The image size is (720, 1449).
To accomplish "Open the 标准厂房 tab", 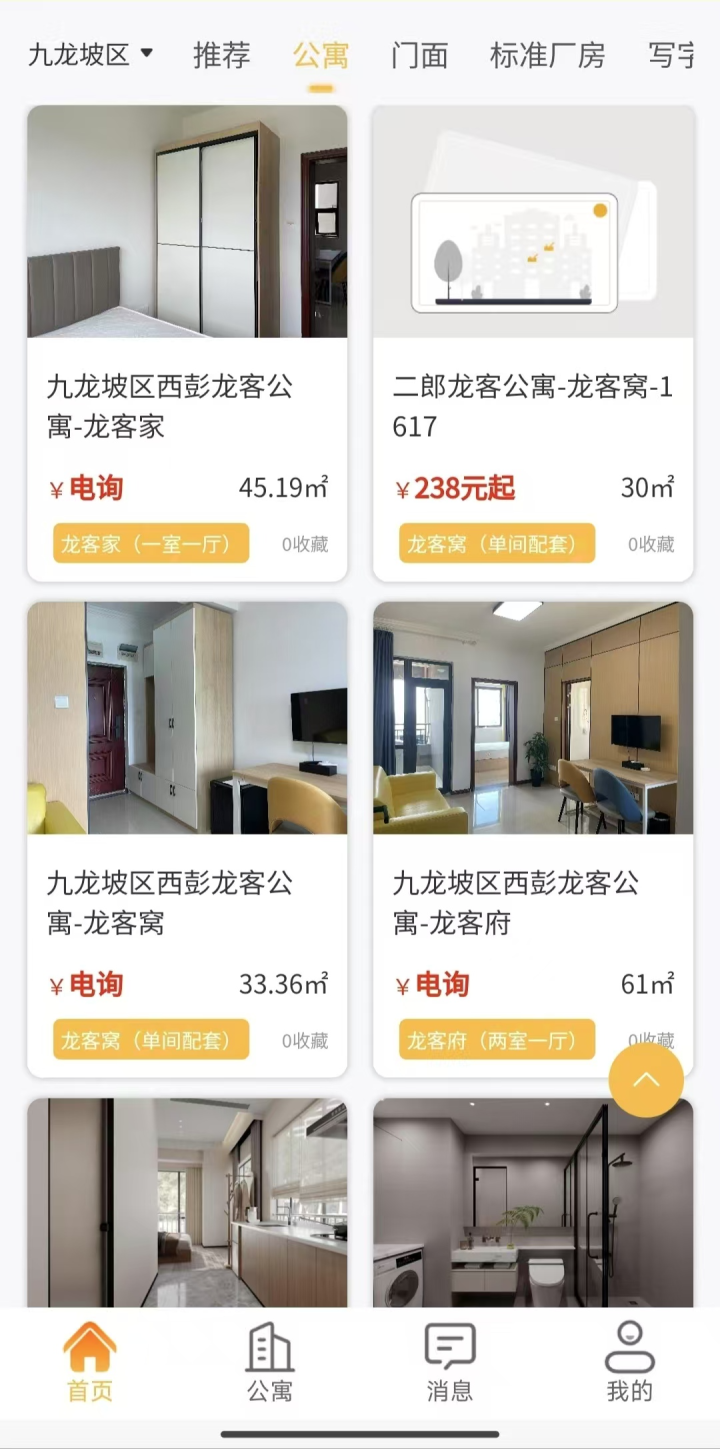I will point(547,55).
